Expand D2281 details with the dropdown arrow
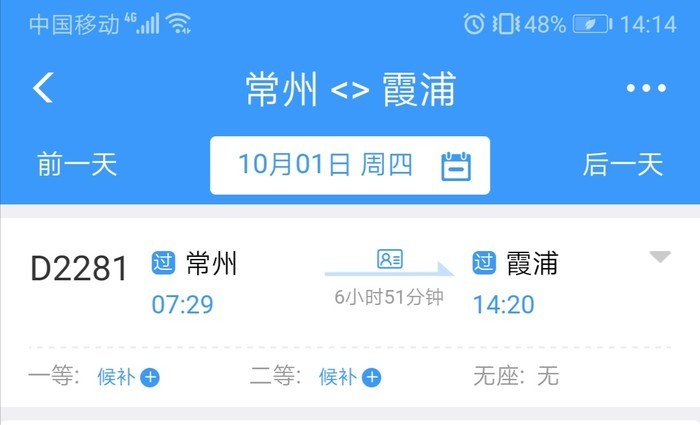 click(x=659, y=258)
